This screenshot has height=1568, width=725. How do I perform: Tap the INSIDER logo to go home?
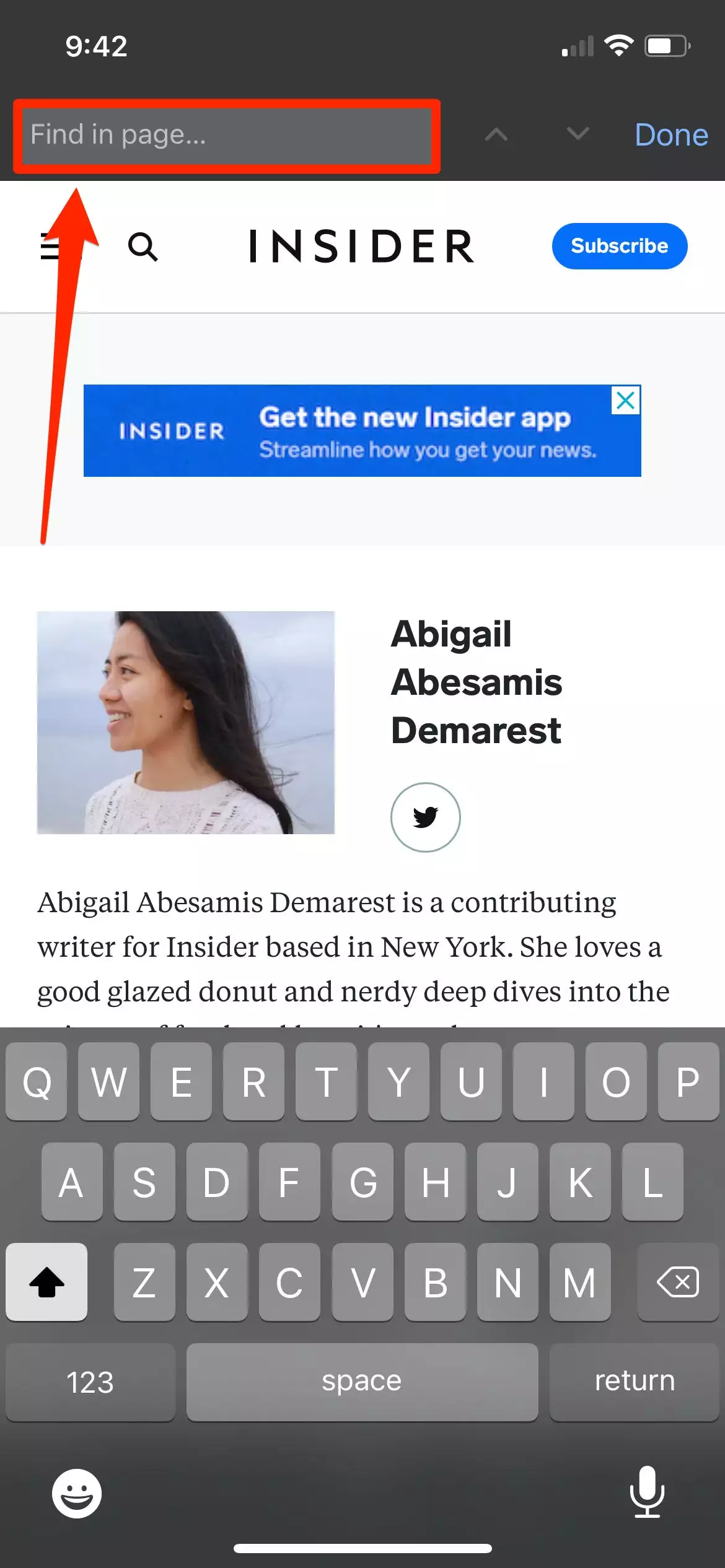tap(361, 246)
